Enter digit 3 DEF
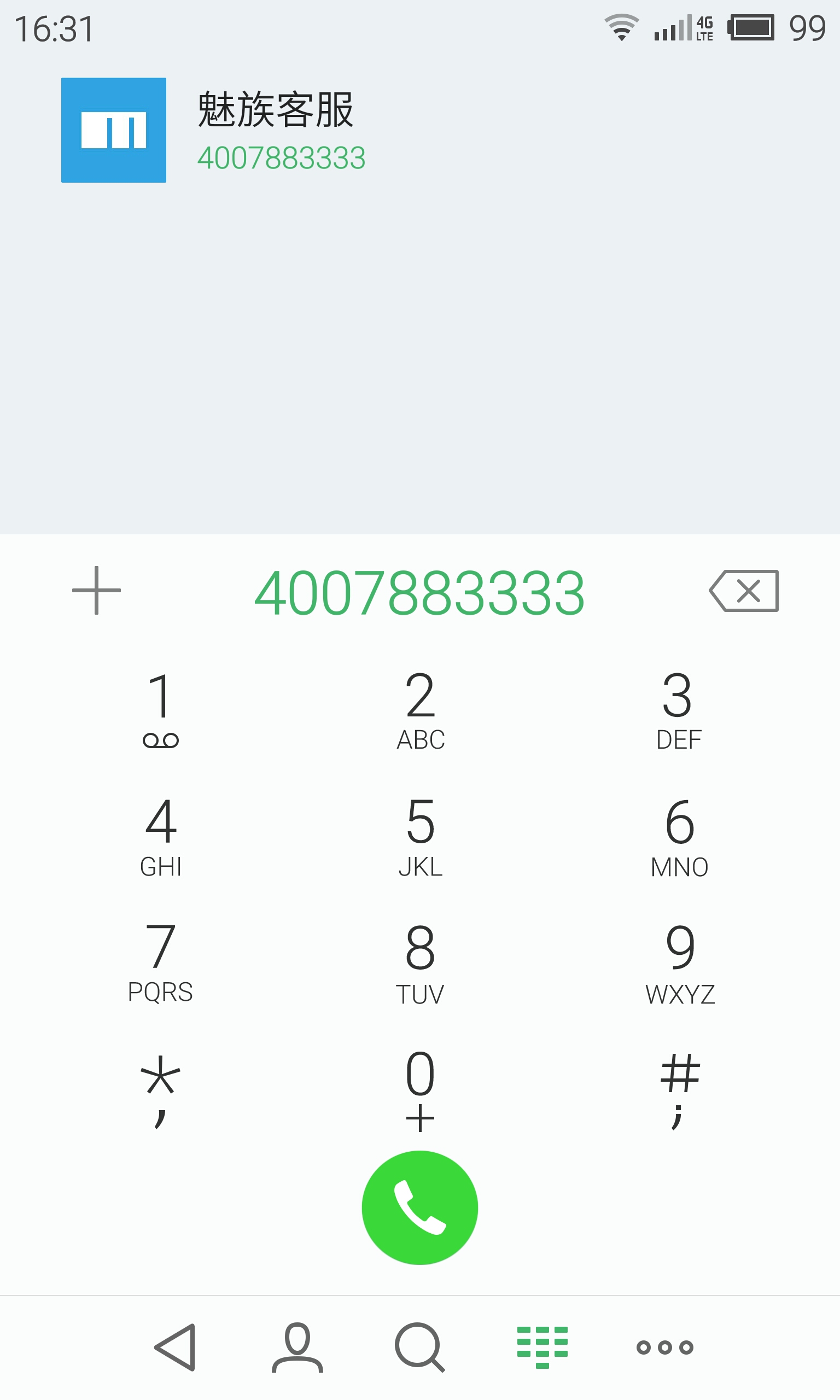Screen dimensions: 840x1400 679,711
